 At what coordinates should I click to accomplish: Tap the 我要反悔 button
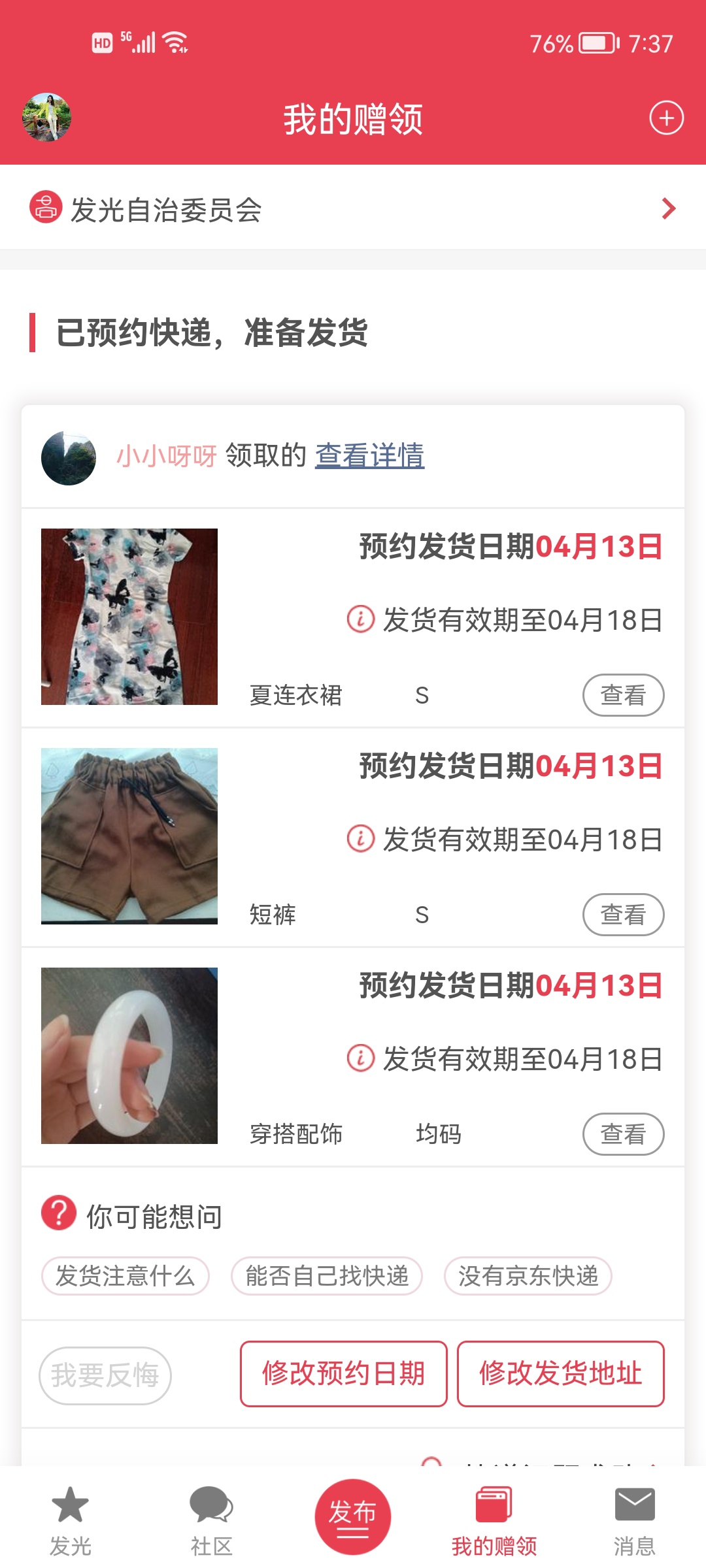(x=105, y=1375)
